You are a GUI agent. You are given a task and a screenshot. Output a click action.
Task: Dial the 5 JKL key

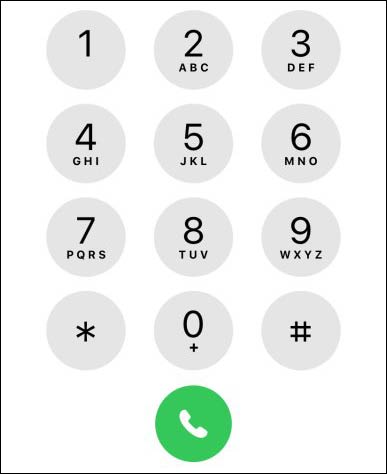pos(193,143)
